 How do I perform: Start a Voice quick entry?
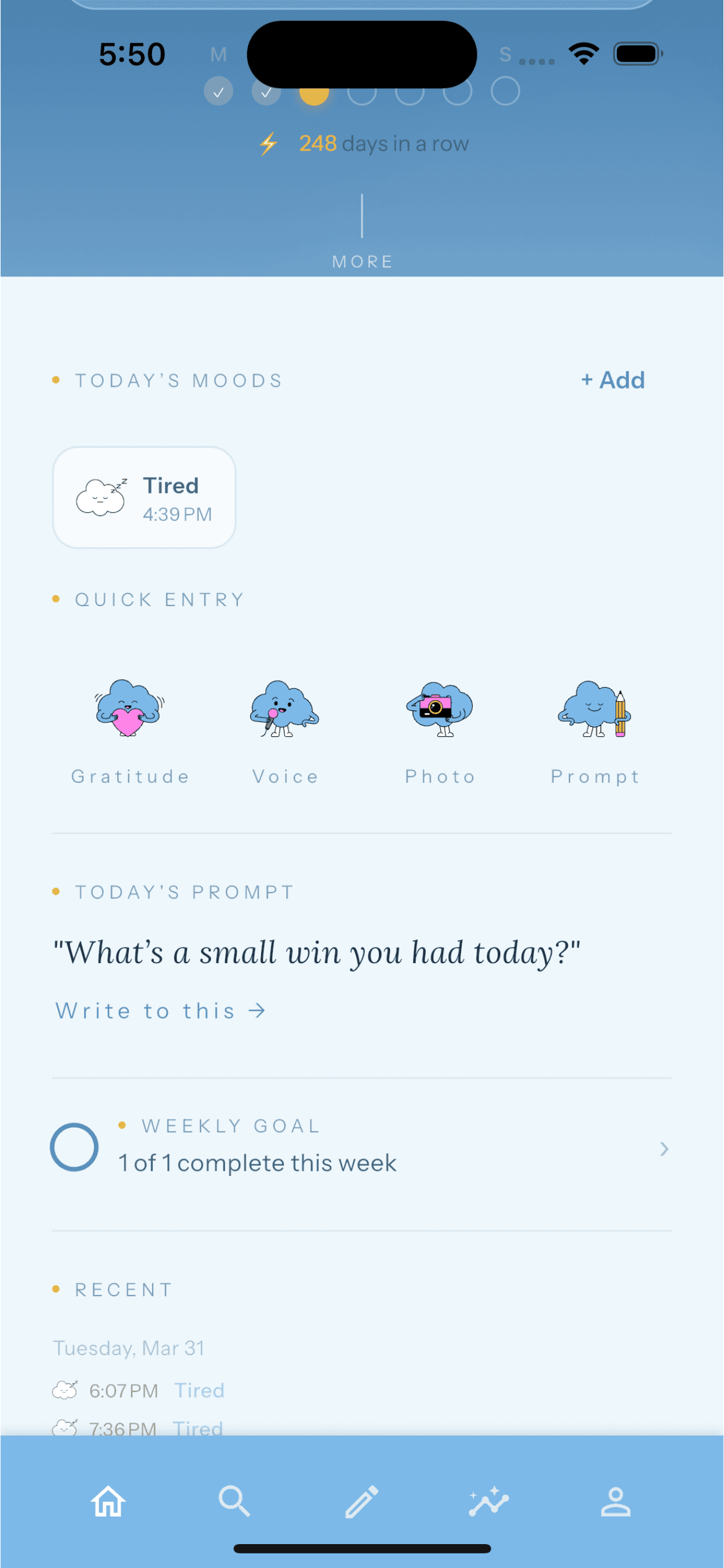pyautogui.click(x=284, y=730)
